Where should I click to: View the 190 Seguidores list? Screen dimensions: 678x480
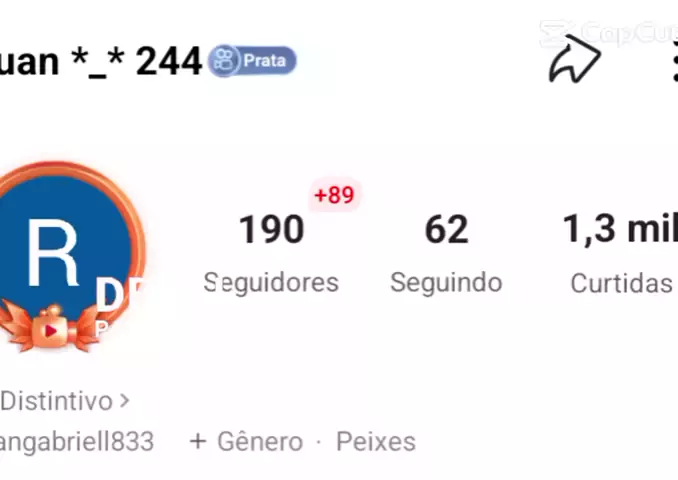(271, 253)
